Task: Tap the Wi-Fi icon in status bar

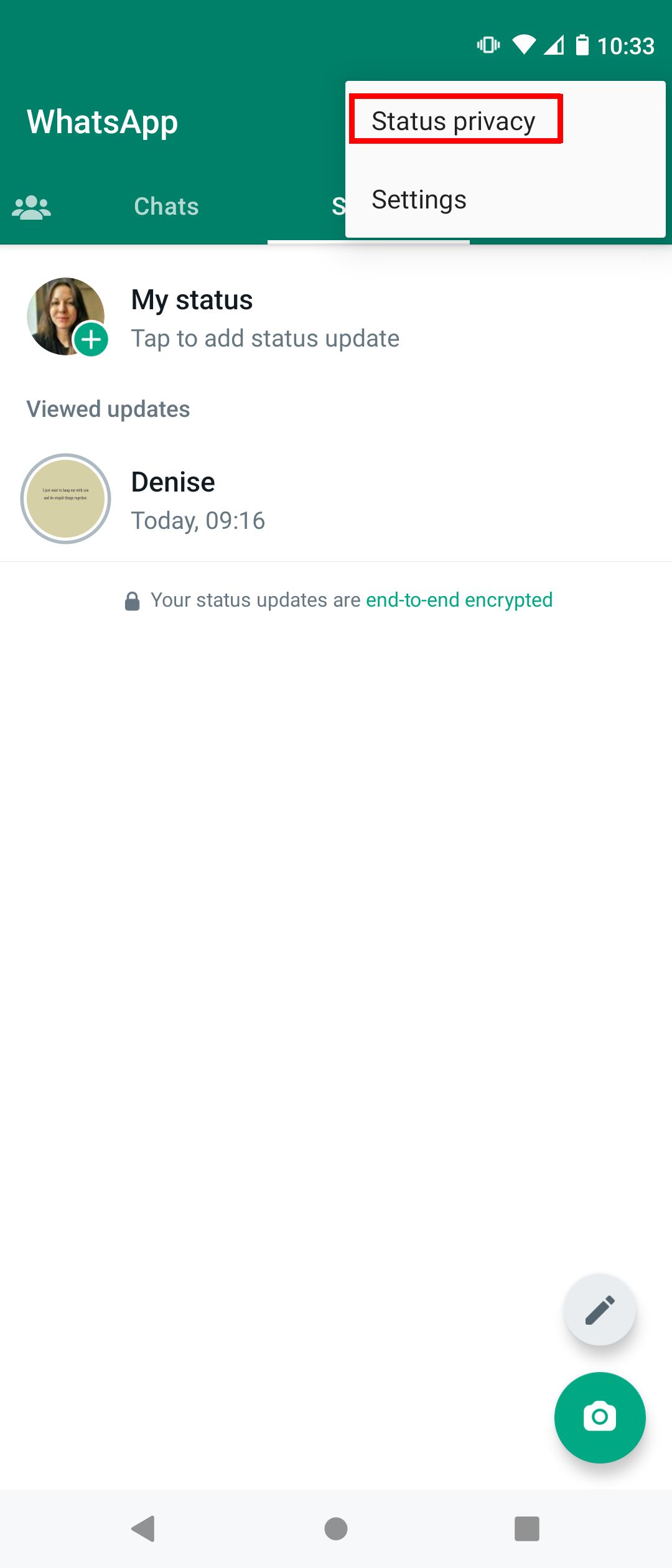Action: (526, 45)
